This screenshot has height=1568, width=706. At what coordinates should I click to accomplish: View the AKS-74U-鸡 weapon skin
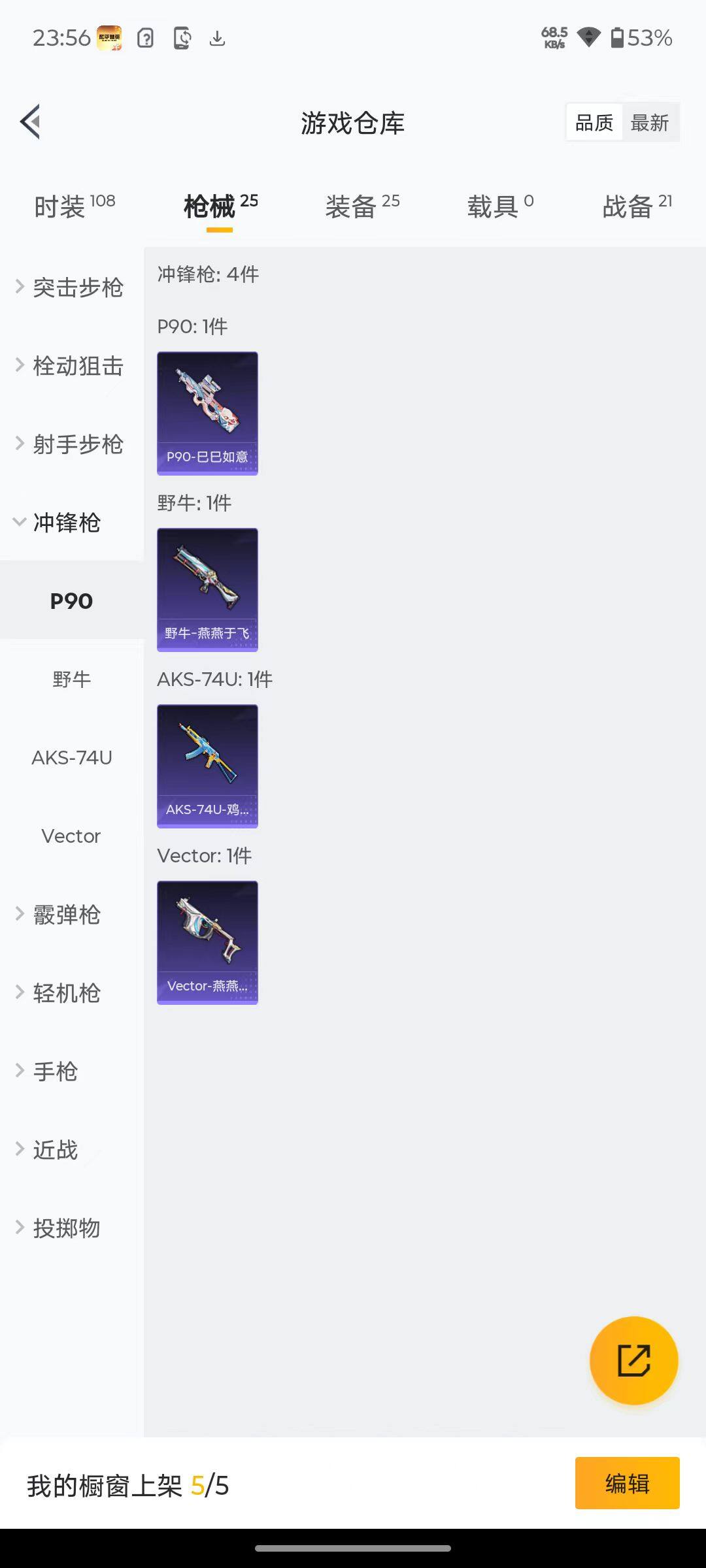[x=207, y=766]
